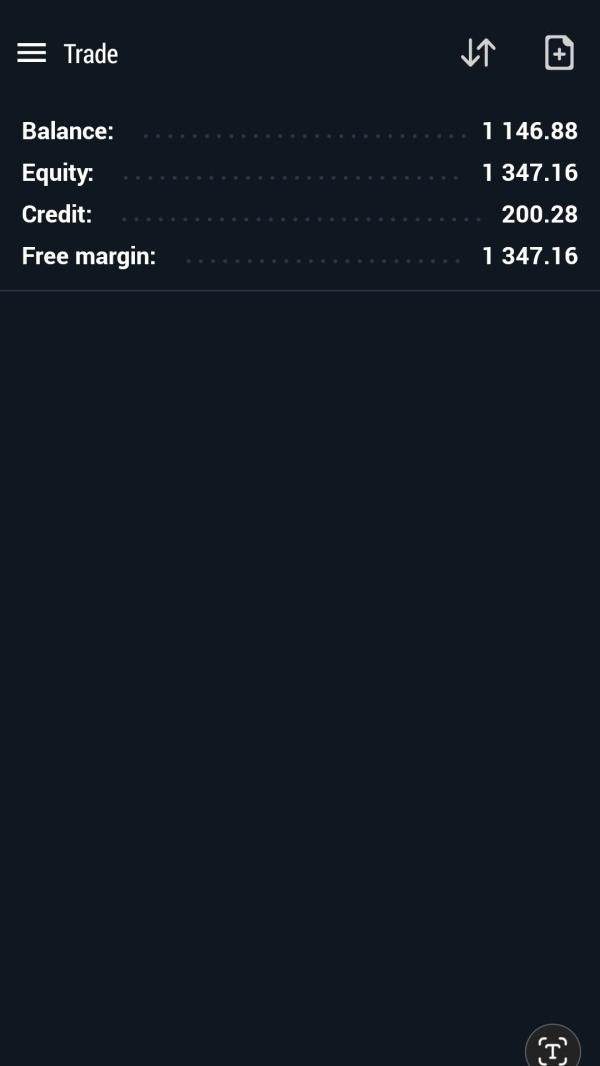The width and height of the screenshot is (600, 1066).
Task: Tap the sort arrows icon
Action: pyautogui.click(x=478, y=53)
